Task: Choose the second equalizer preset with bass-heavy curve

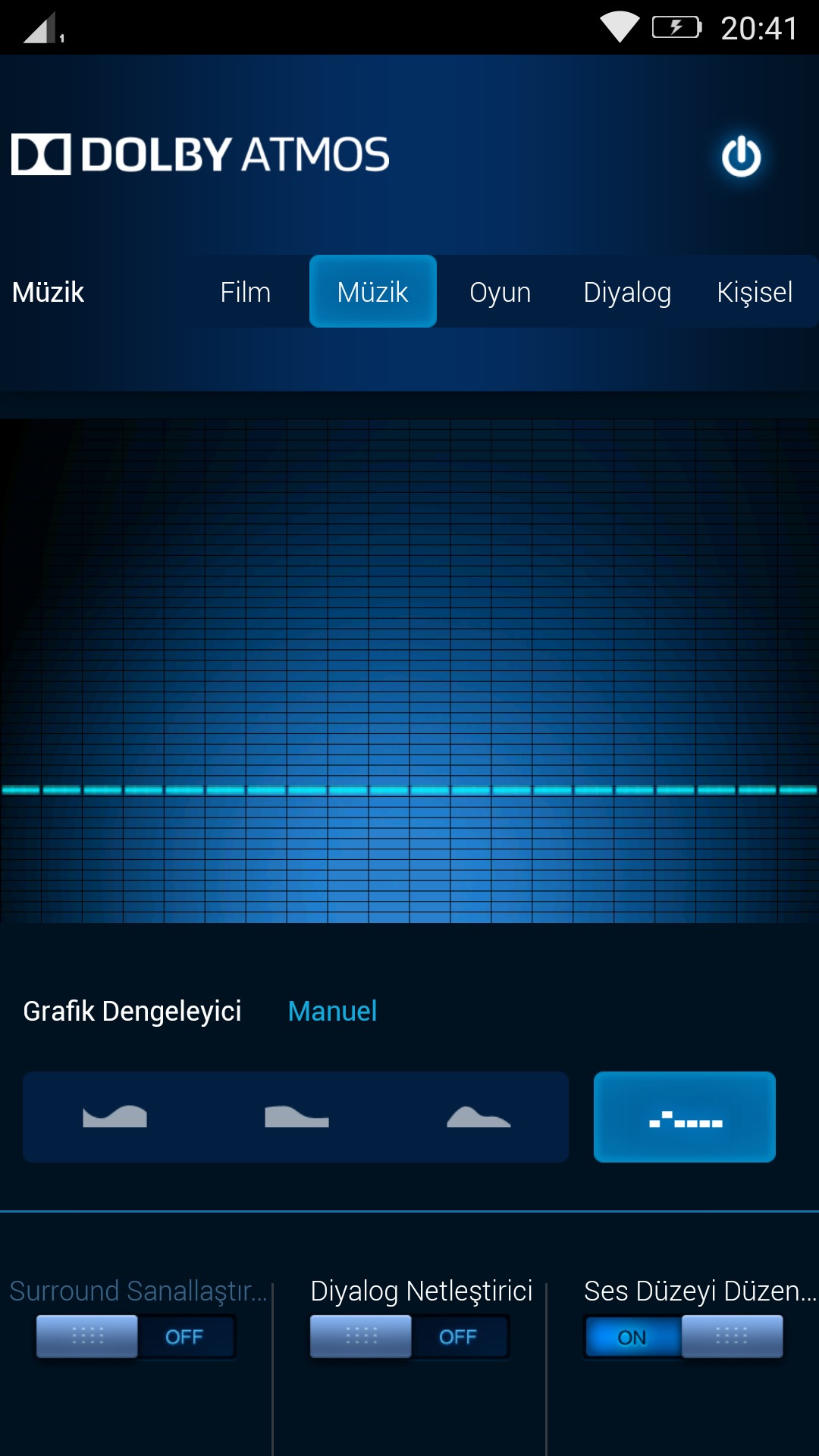Action: pyautogui.click(x=297, y=1116)
